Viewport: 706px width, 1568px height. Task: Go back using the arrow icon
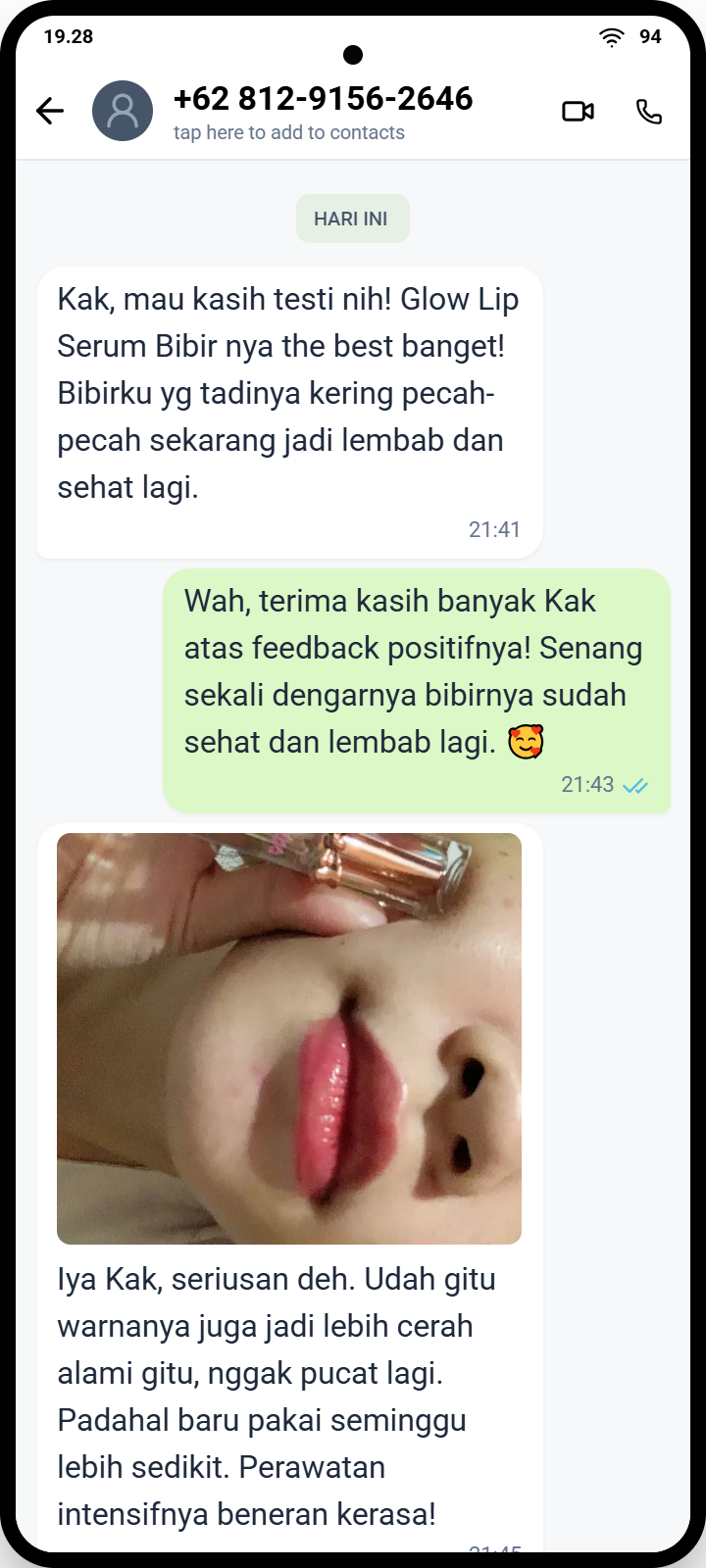click(x=50, y=111)
